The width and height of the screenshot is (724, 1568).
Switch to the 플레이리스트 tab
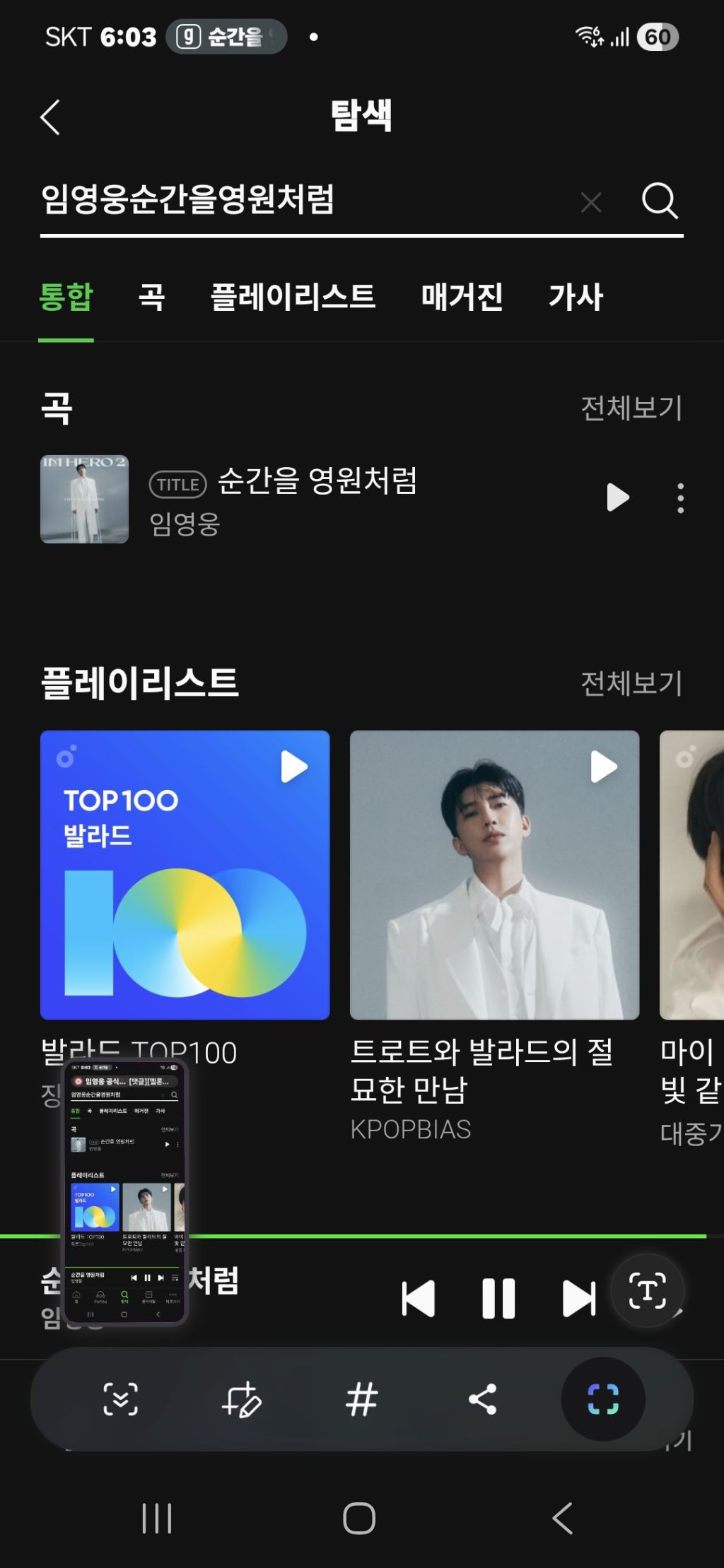tap(293, 297)
